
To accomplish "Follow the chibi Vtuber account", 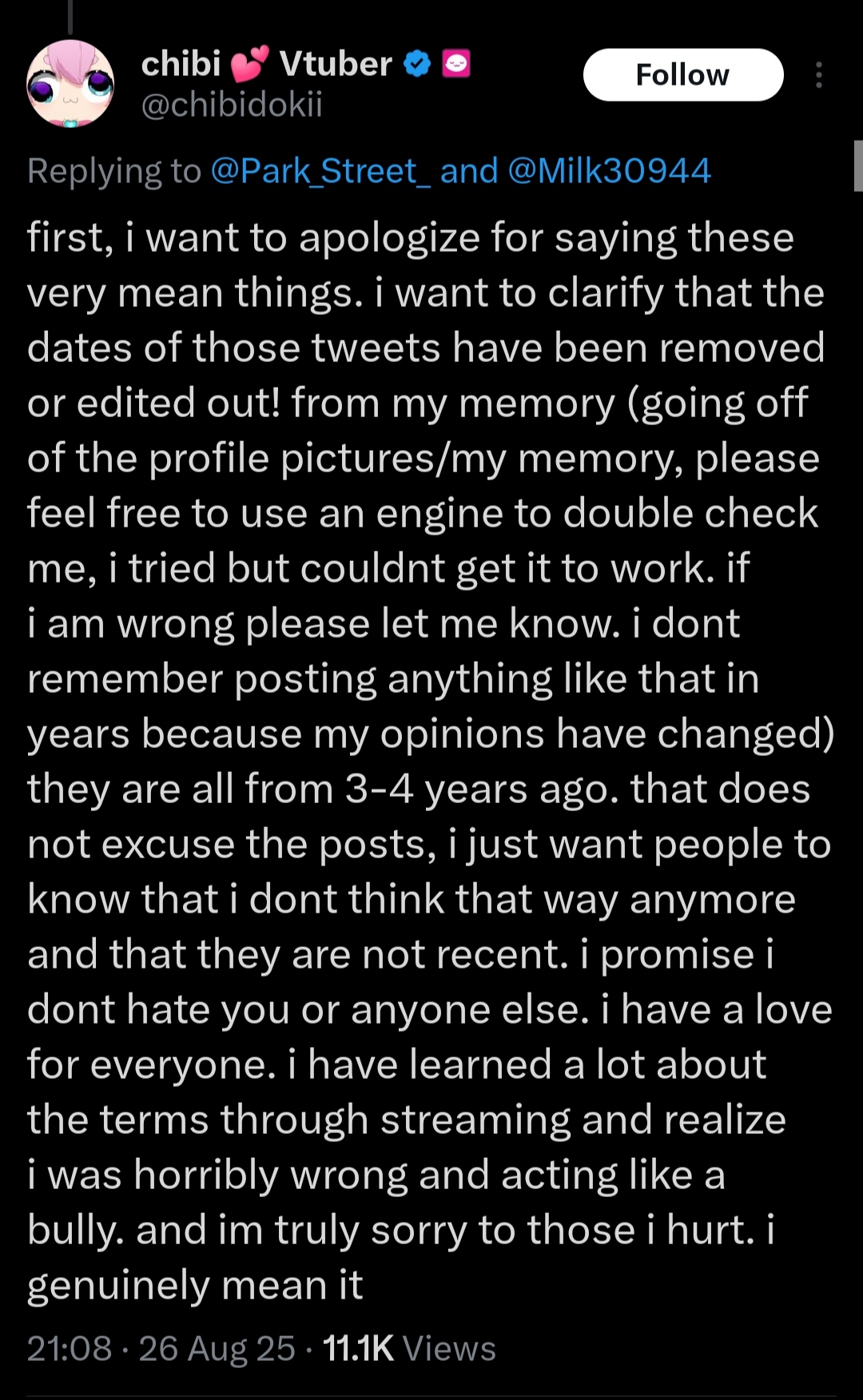I will pos(682,75).
